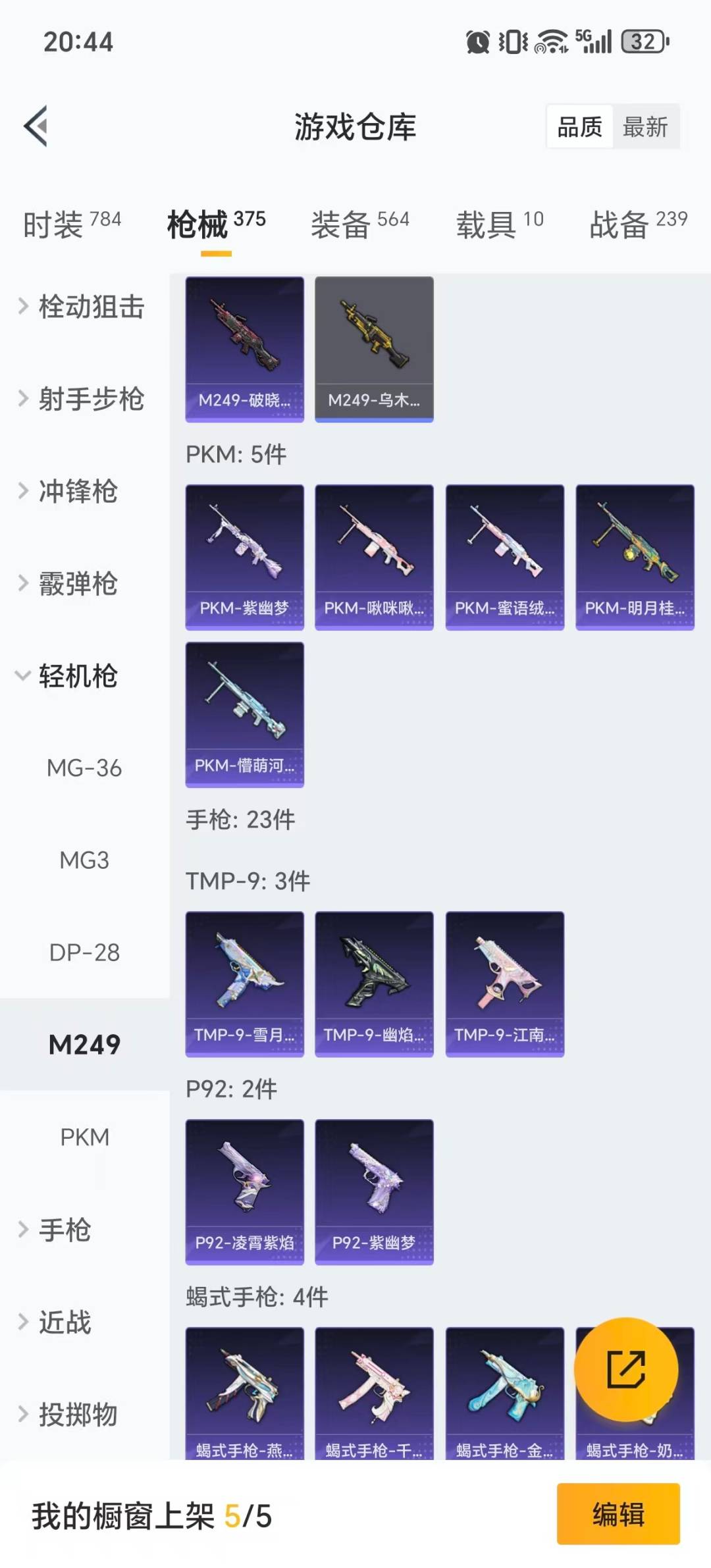The width and height of the screenshot is (711, 1568).
Task: Select DP-28 in the sidebar
Action: tap(86, 953)
